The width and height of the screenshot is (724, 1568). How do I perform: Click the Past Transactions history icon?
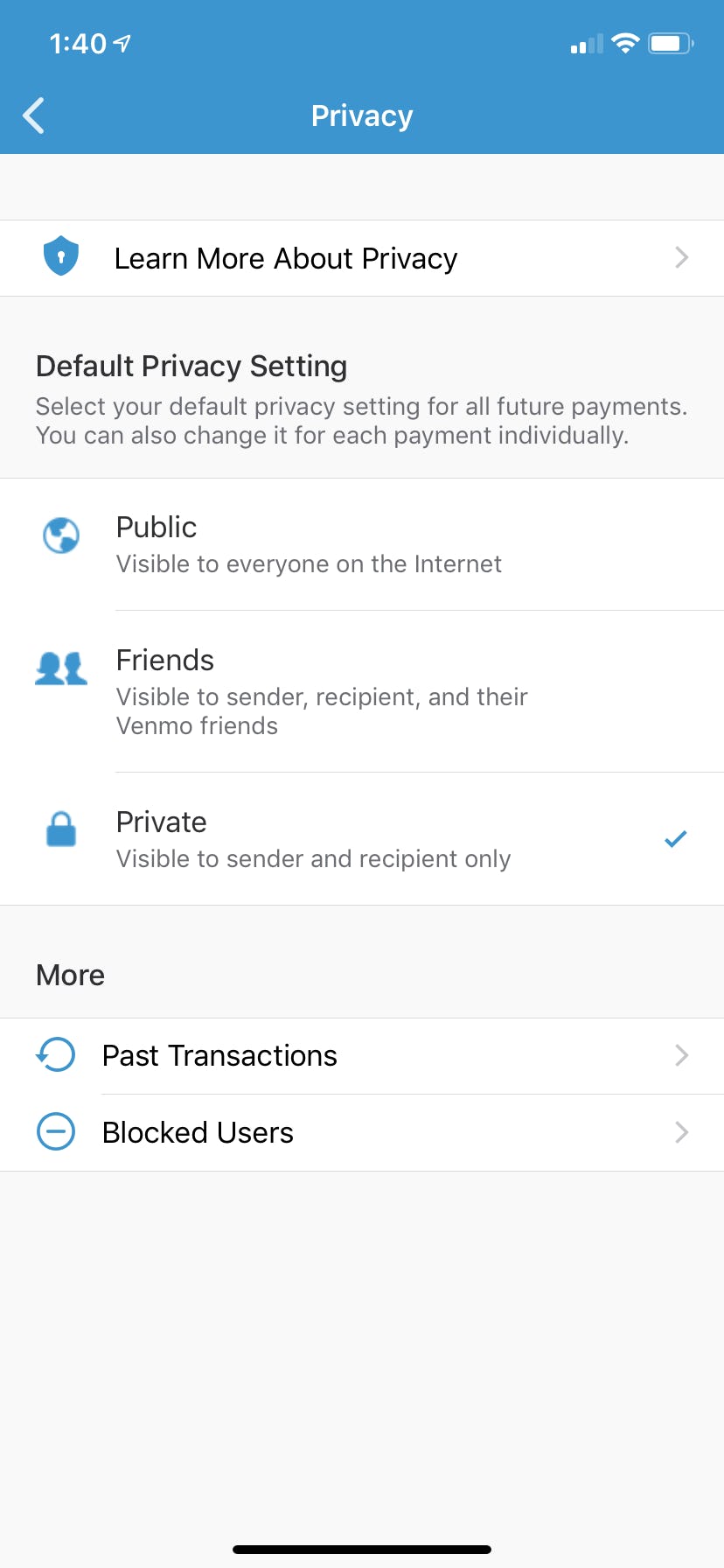click(55, 1055)
